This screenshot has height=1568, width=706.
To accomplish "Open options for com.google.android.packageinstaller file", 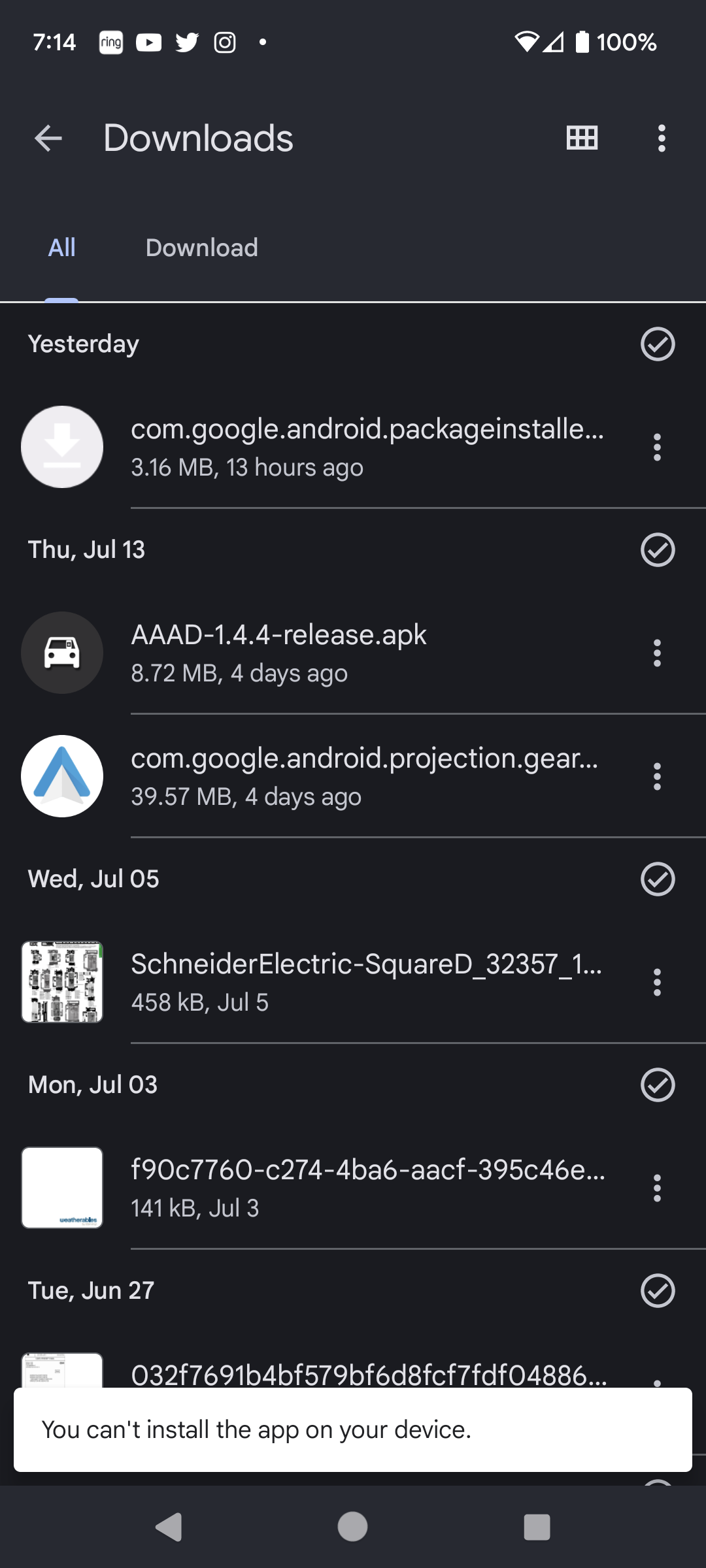I will coord(656,447).
